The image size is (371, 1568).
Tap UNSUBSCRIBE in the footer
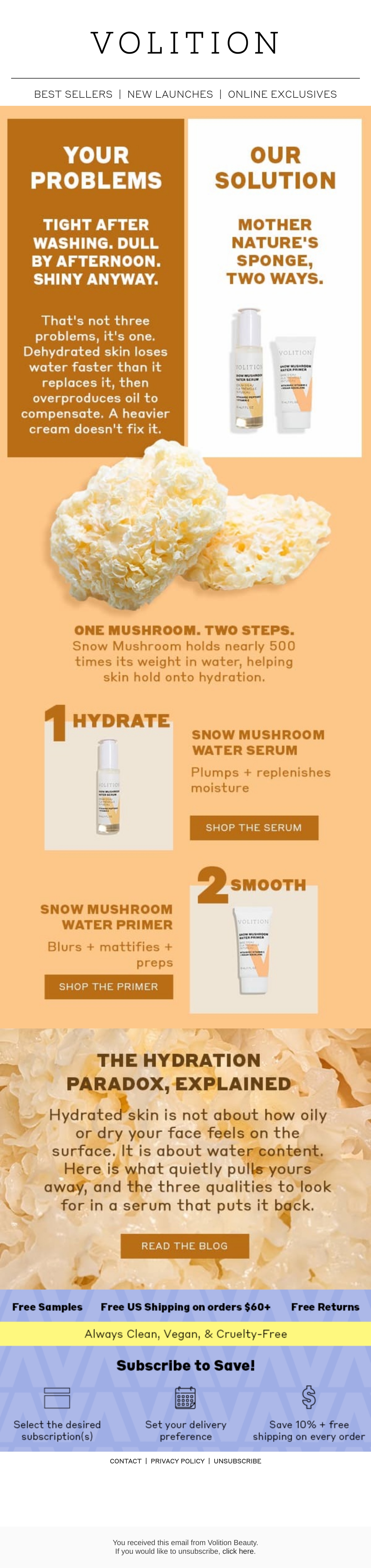click(x=237, y=1461)
